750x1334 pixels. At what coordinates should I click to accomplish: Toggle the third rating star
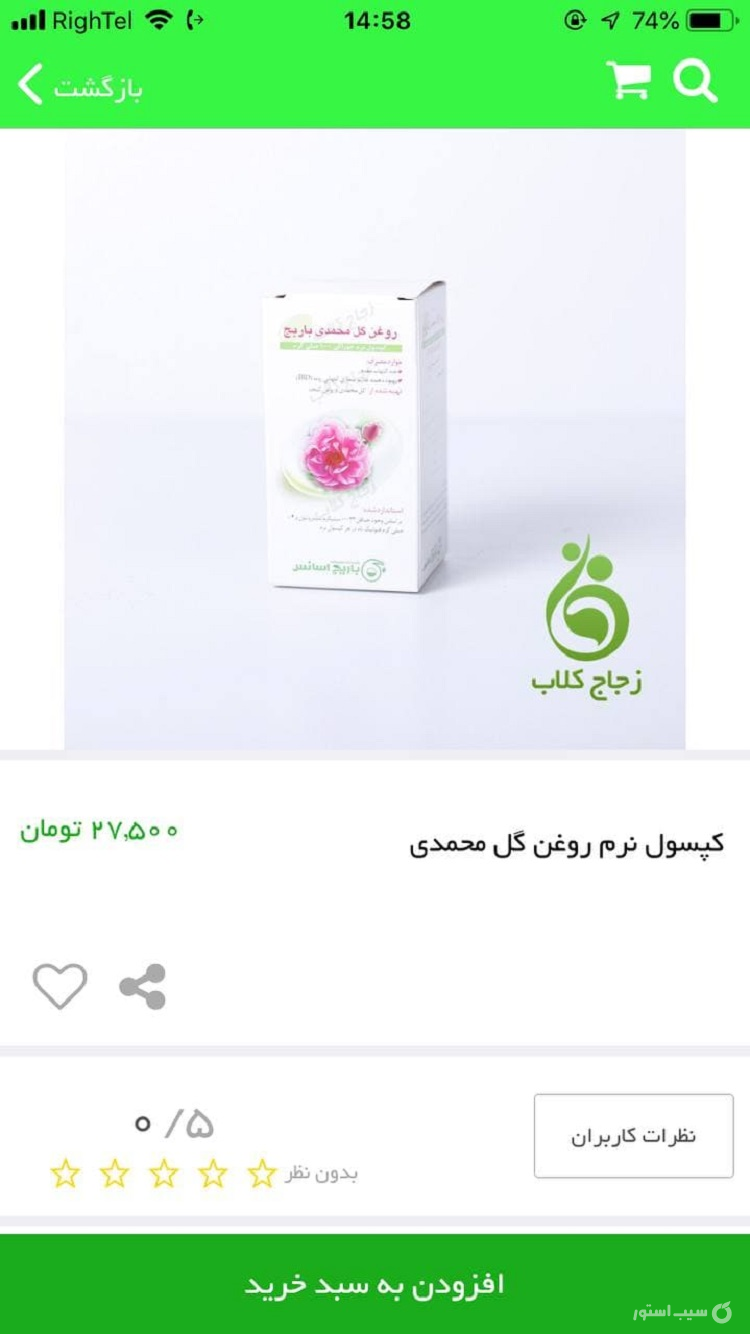point(163,1177)
